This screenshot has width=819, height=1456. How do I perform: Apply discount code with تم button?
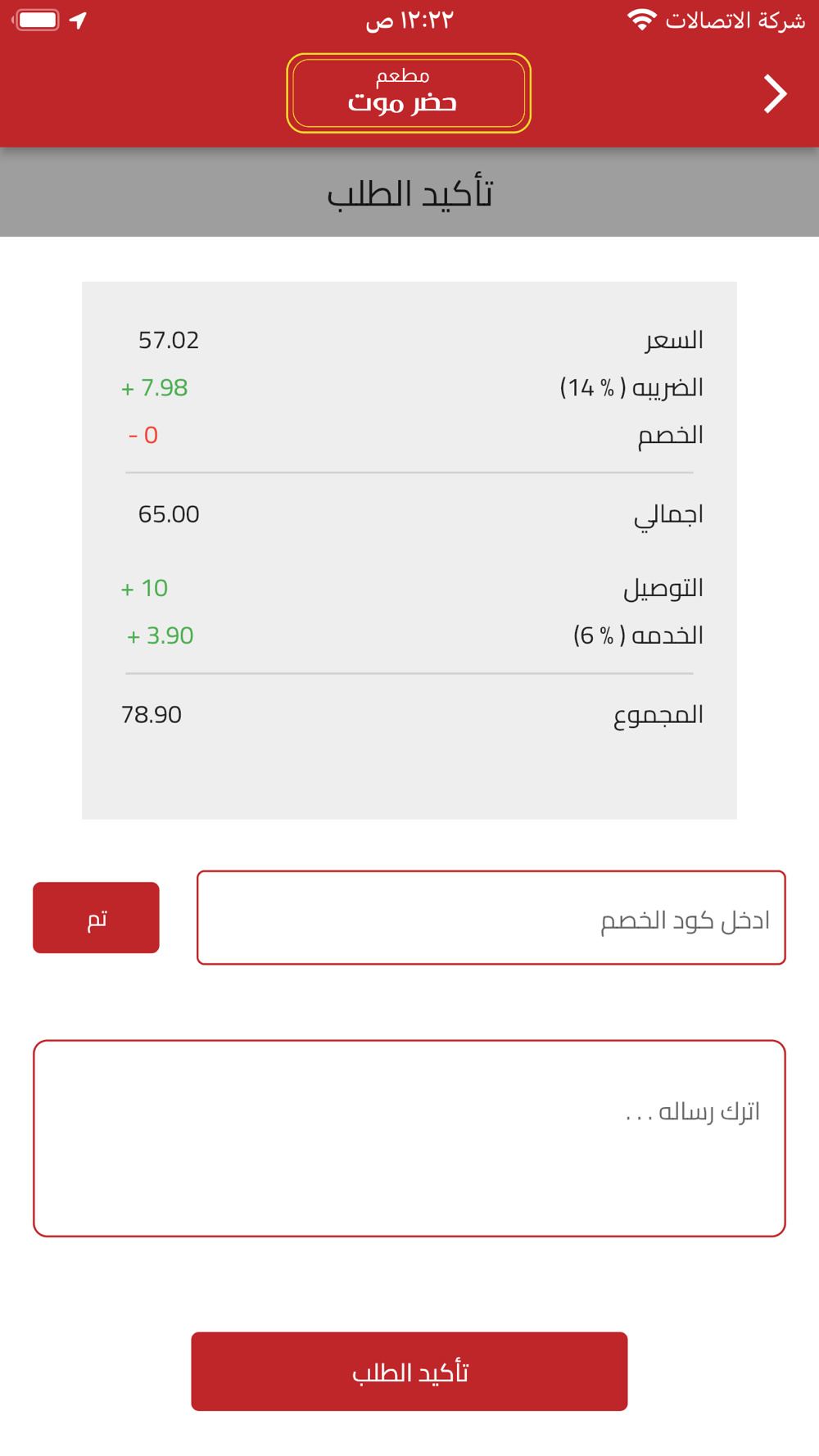[96, 917]
